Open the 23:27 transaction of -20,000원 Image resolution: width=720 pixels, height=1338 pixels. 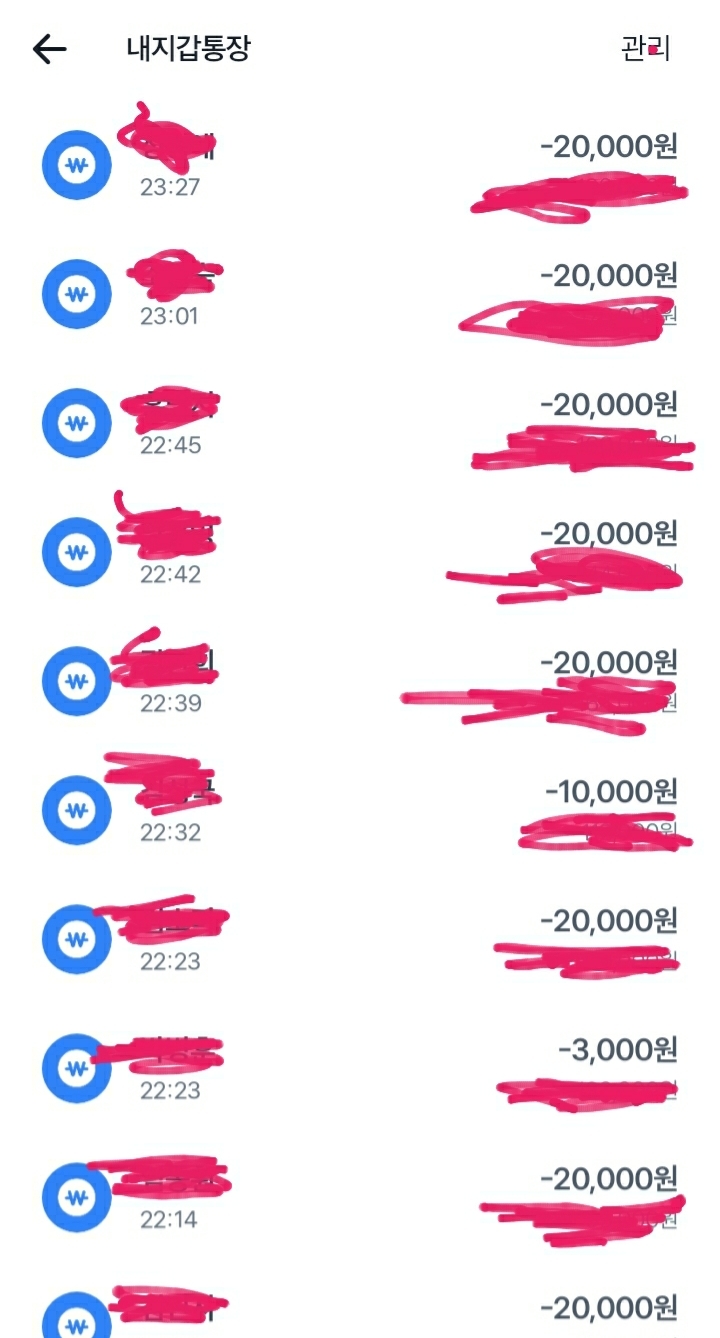click(x=360, y=165)
